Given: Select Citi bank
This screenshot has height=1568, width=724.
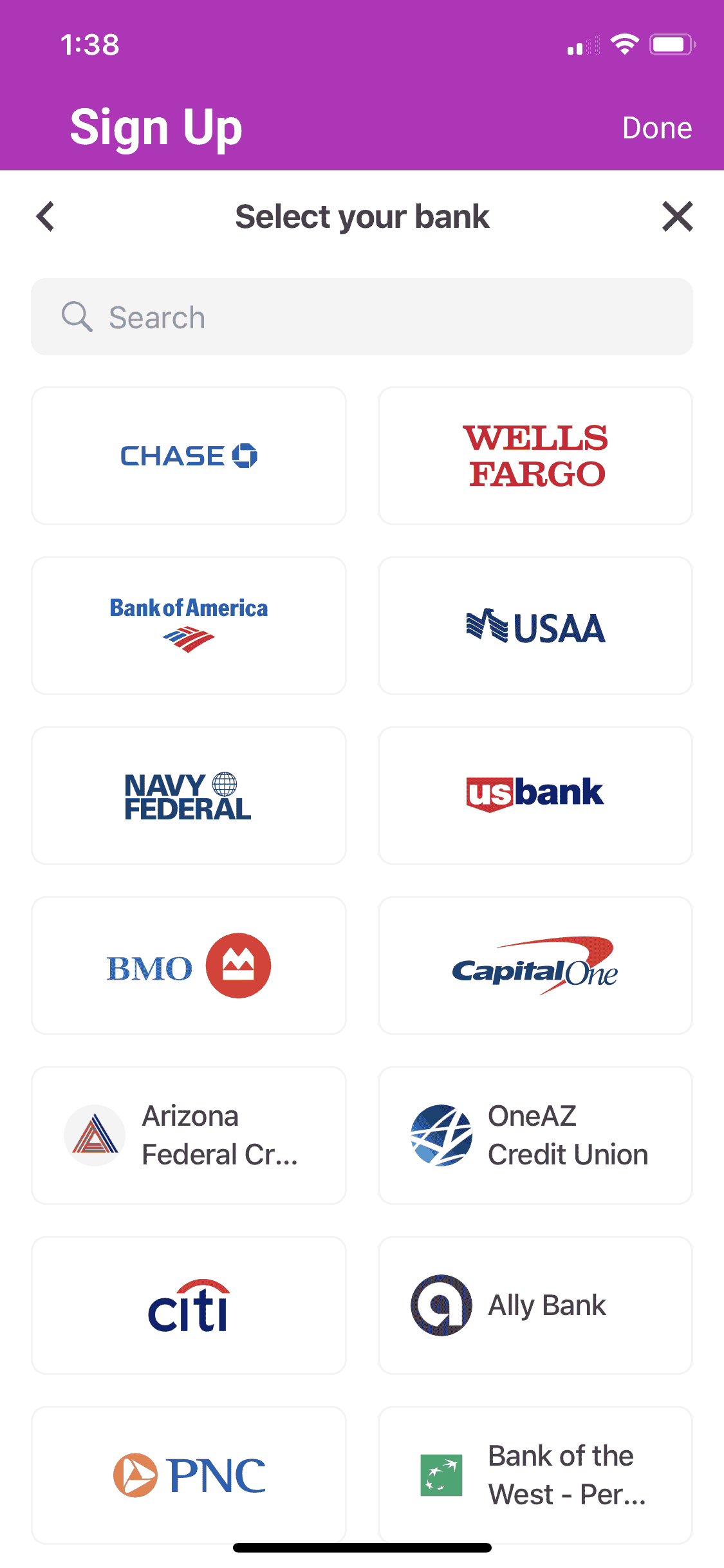Looking at the screenshot, I should (189, 1305).
